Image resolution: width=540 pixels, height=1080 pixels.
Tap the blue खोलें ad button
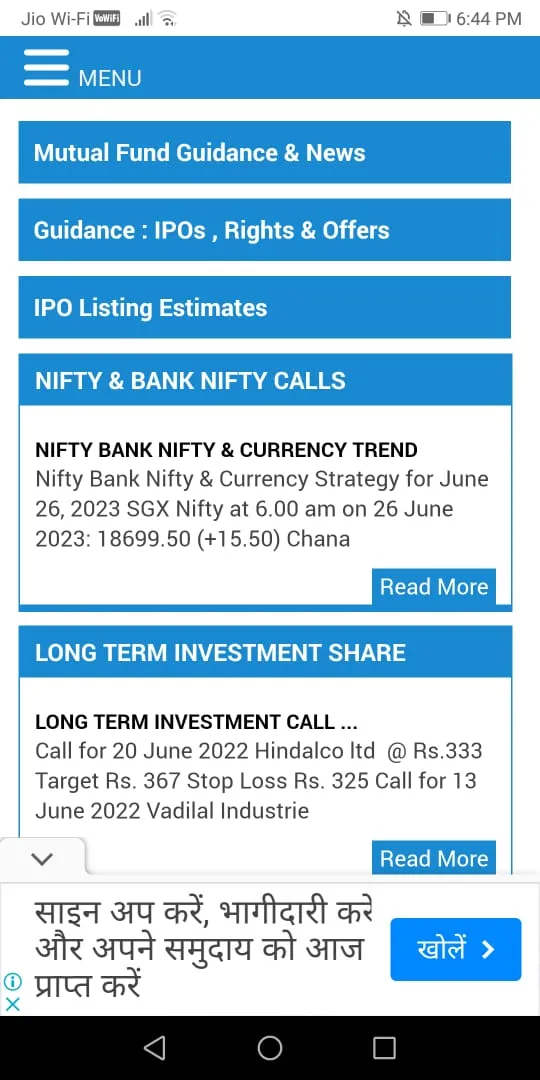(x=456, y=950)
